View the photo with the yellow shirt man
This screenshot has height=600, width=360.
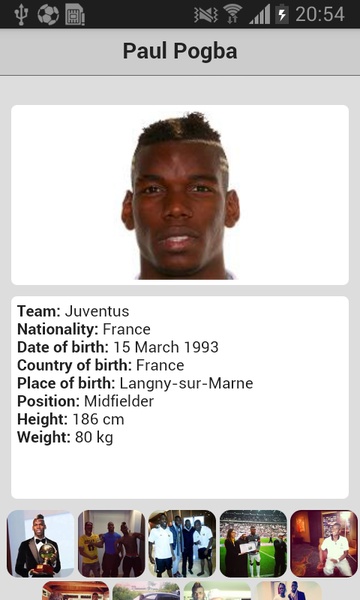point(111,543)
